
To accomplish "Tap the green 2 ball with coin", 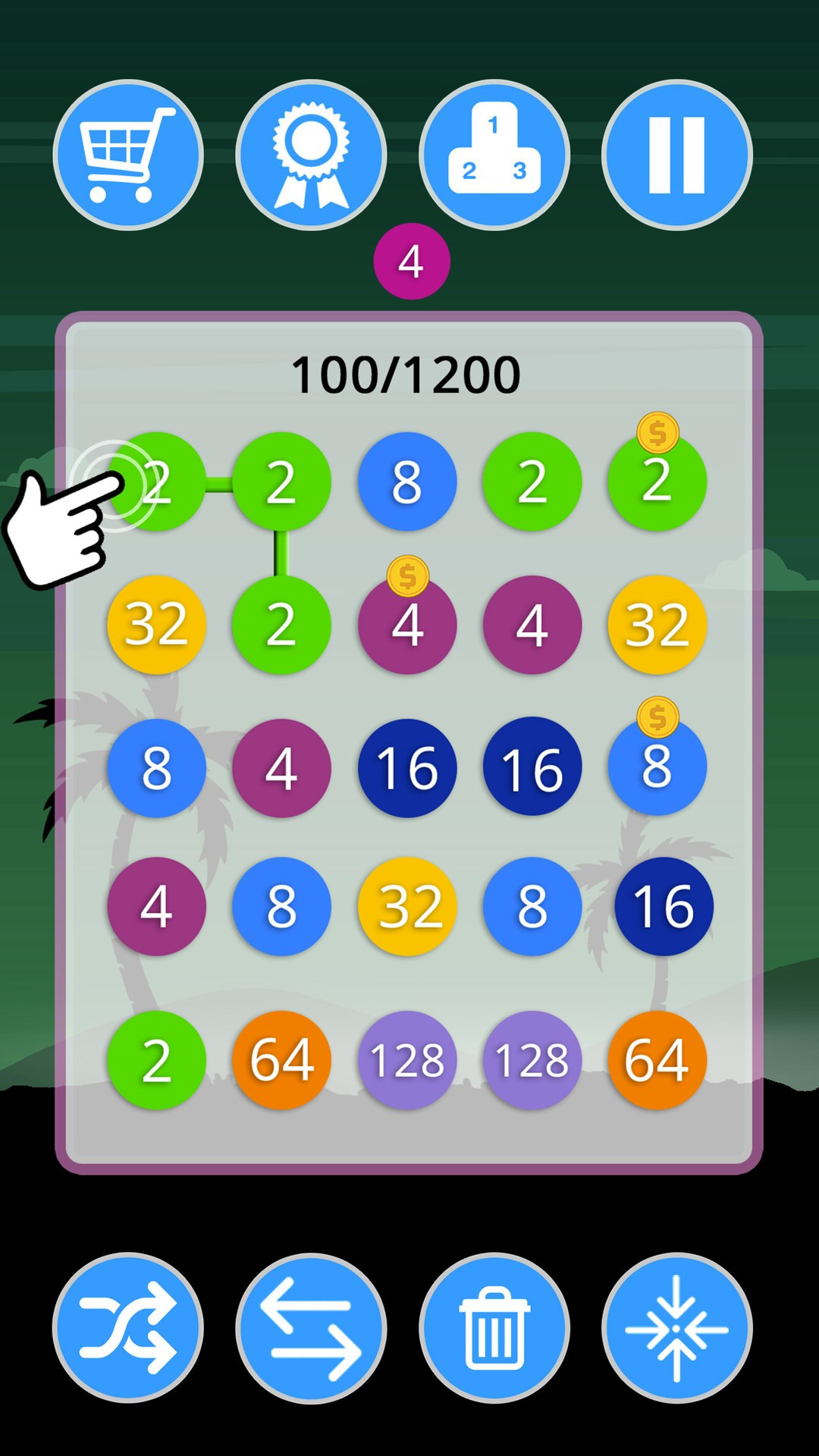I will (x=657, y=482).
